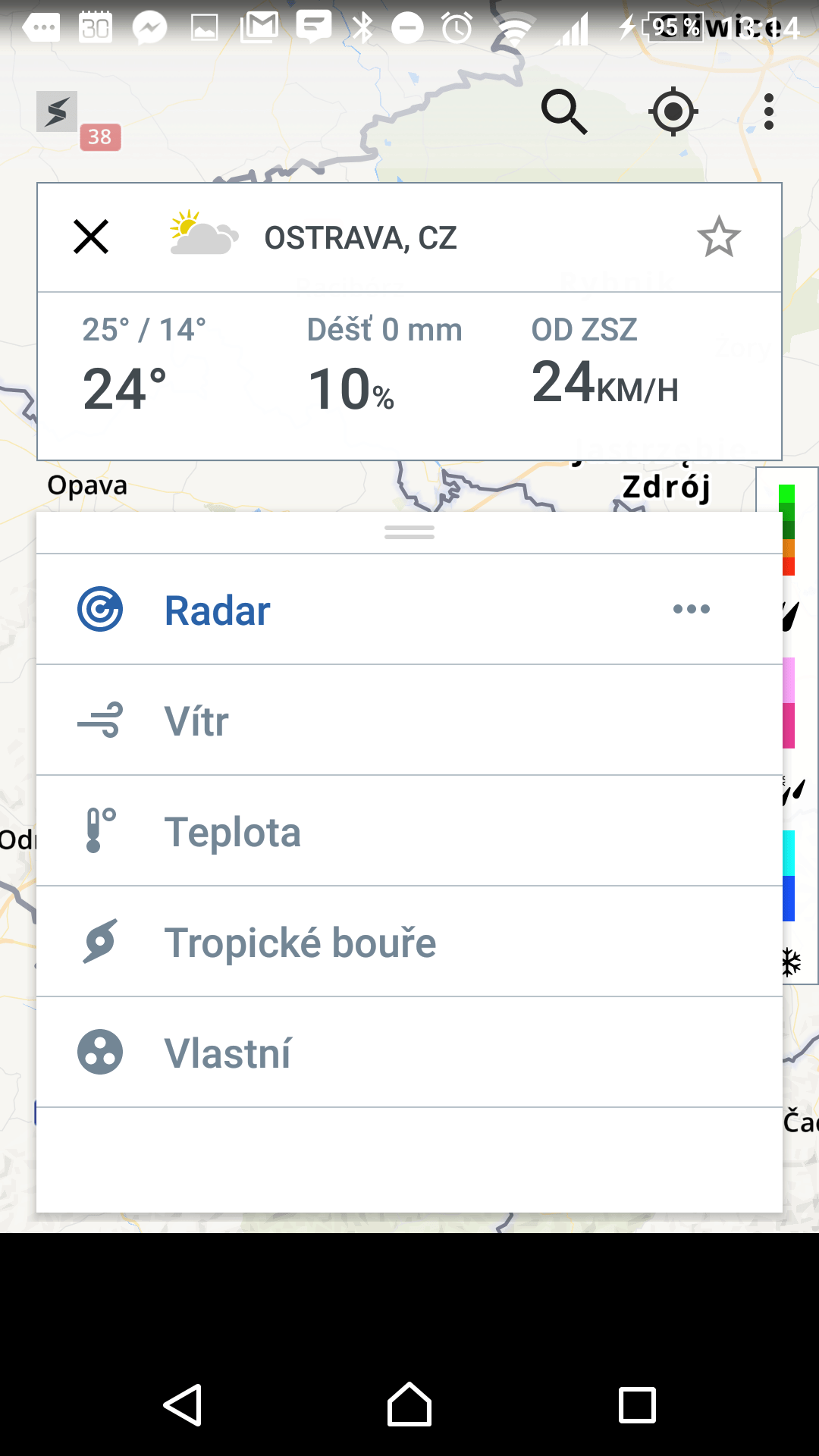
Task: Tap the system back button
Action: (x=183, y=1405)
